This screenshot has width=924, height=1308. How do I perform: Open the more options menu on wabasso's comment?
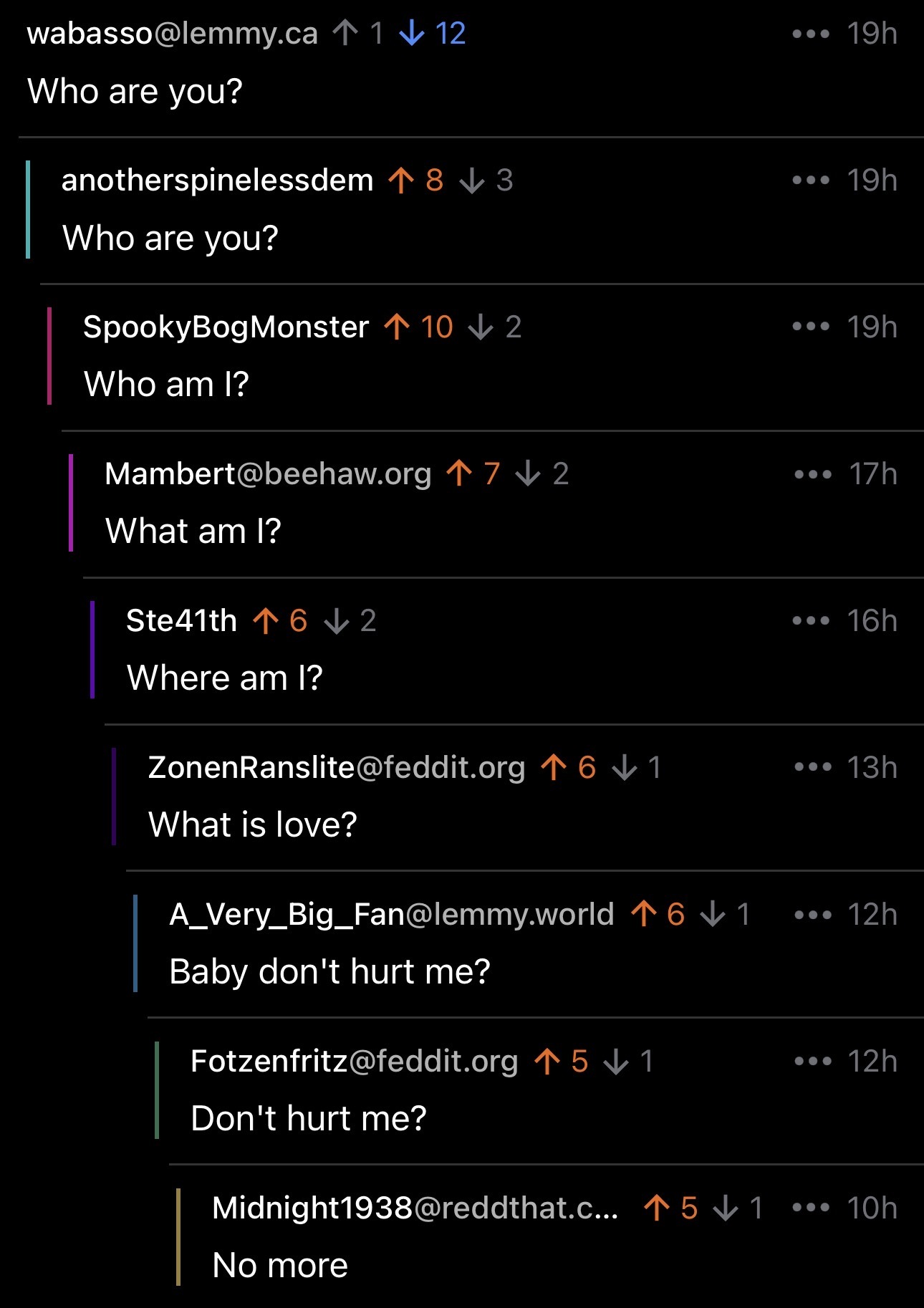coord(811,34)
